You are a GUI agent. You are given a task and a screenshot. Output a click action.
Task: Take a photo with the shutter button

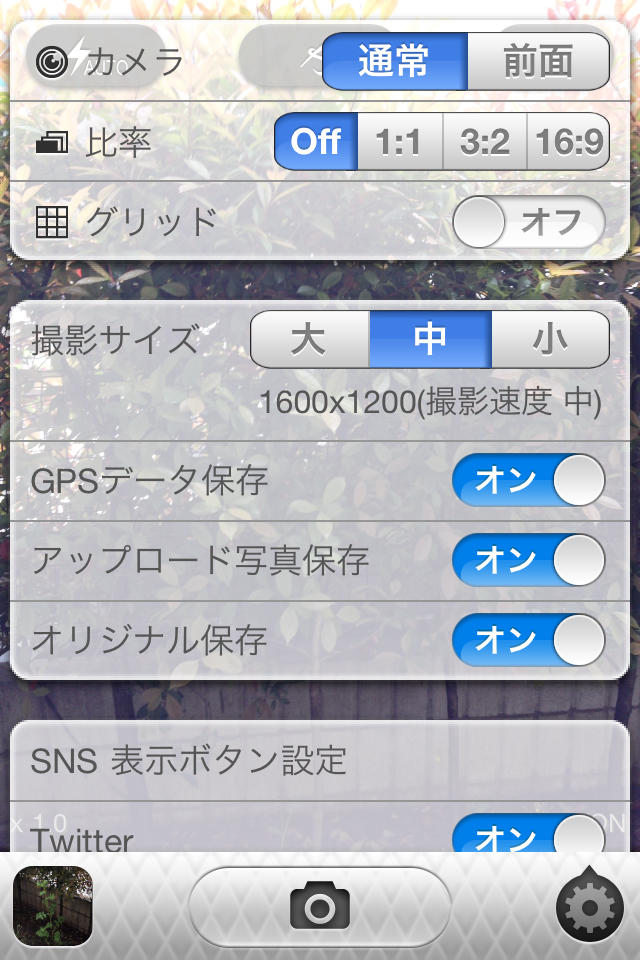pyautogui.click(x=319, y=907)
